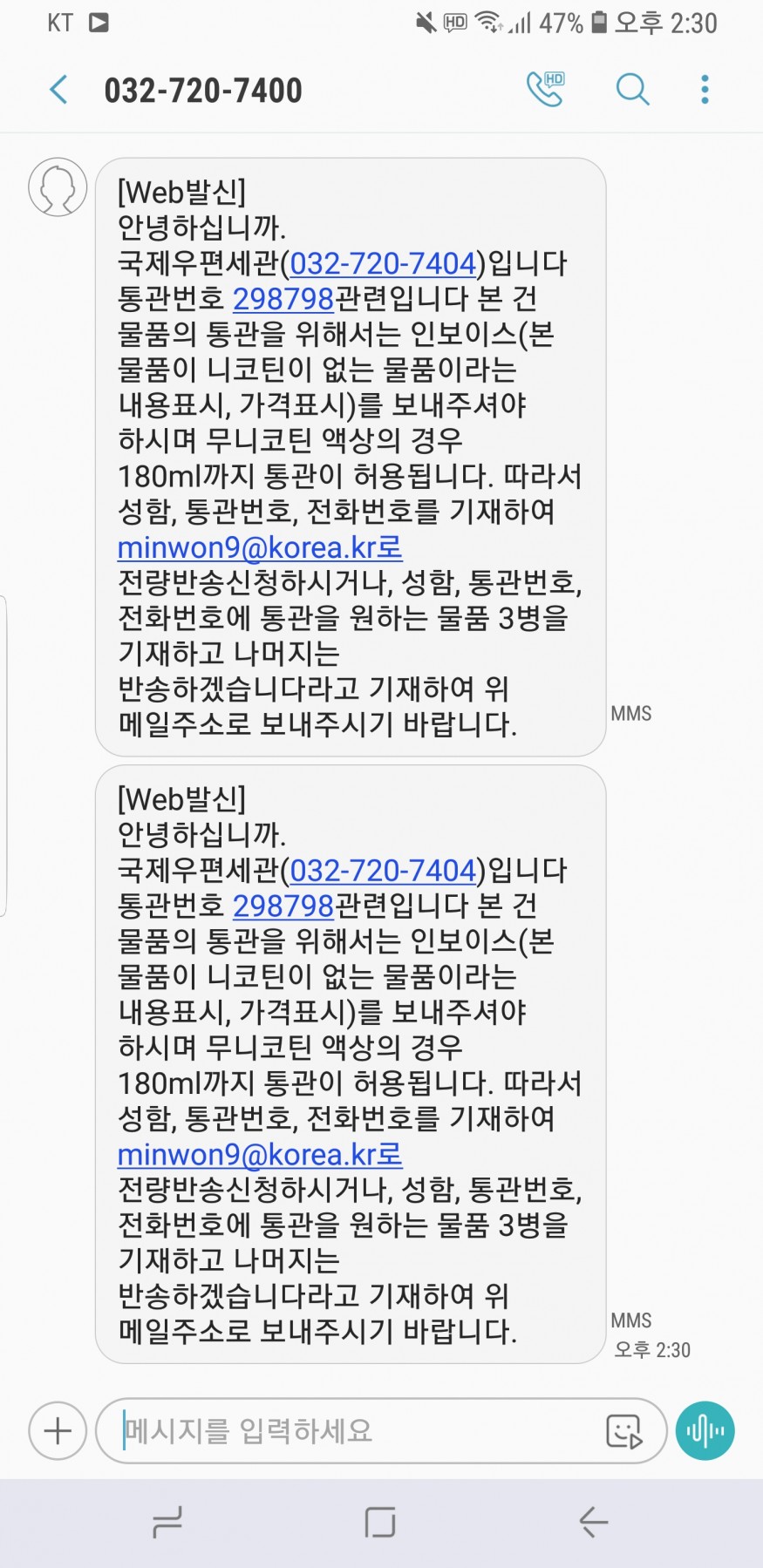Open recent apps from navigation bar

tap(167, 1522)
